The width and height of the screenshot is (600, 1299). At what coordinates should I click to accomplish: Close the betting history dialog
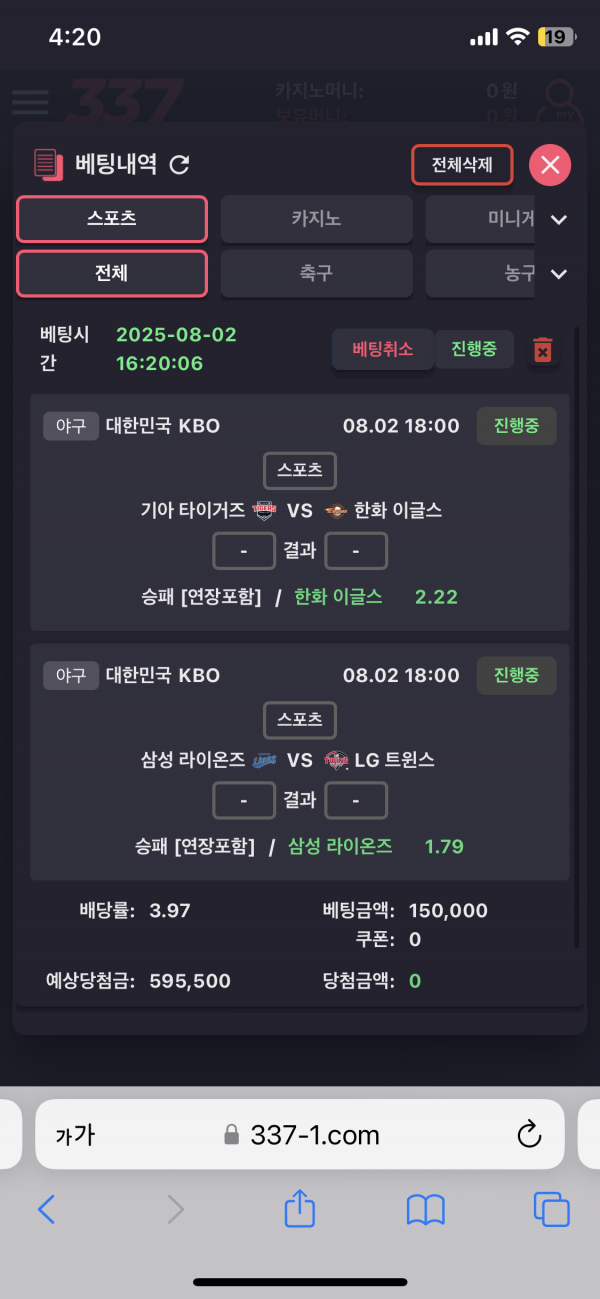[550, 165]
